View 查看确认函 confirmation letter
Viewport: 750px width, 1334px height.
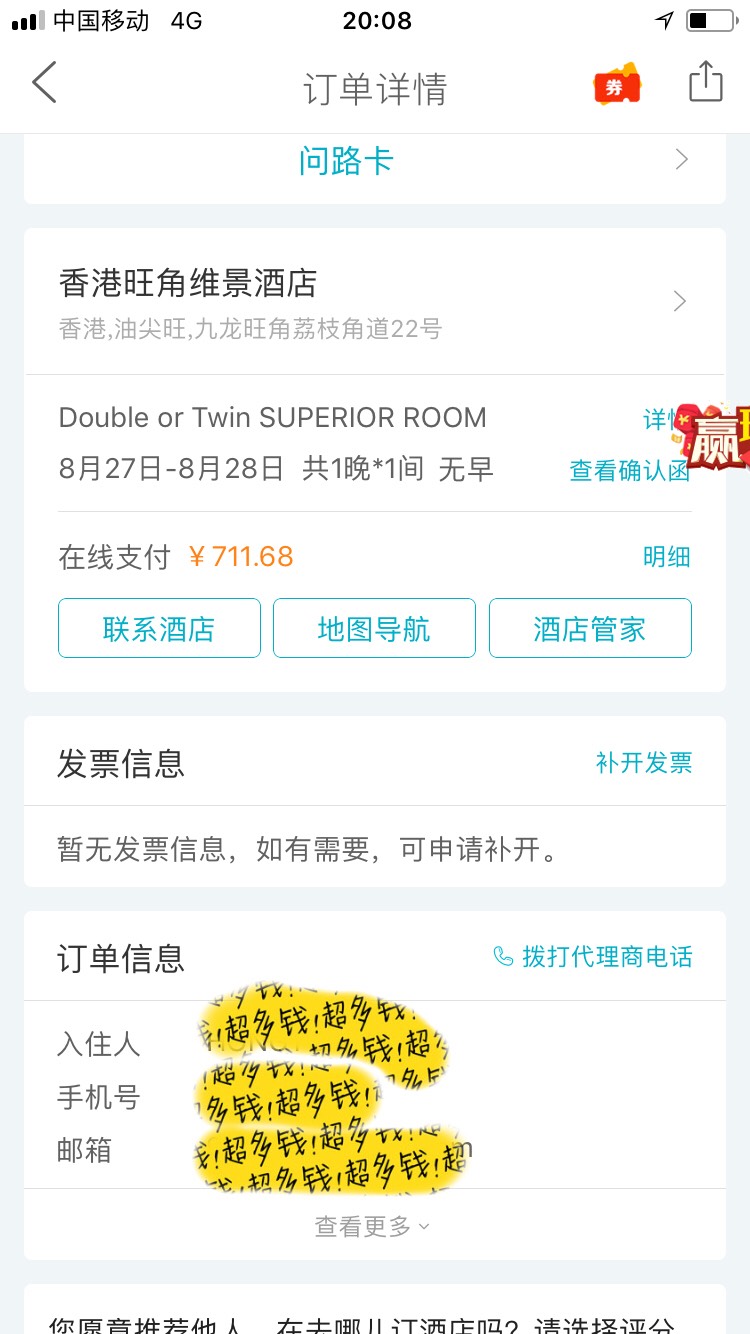[629, 471]
